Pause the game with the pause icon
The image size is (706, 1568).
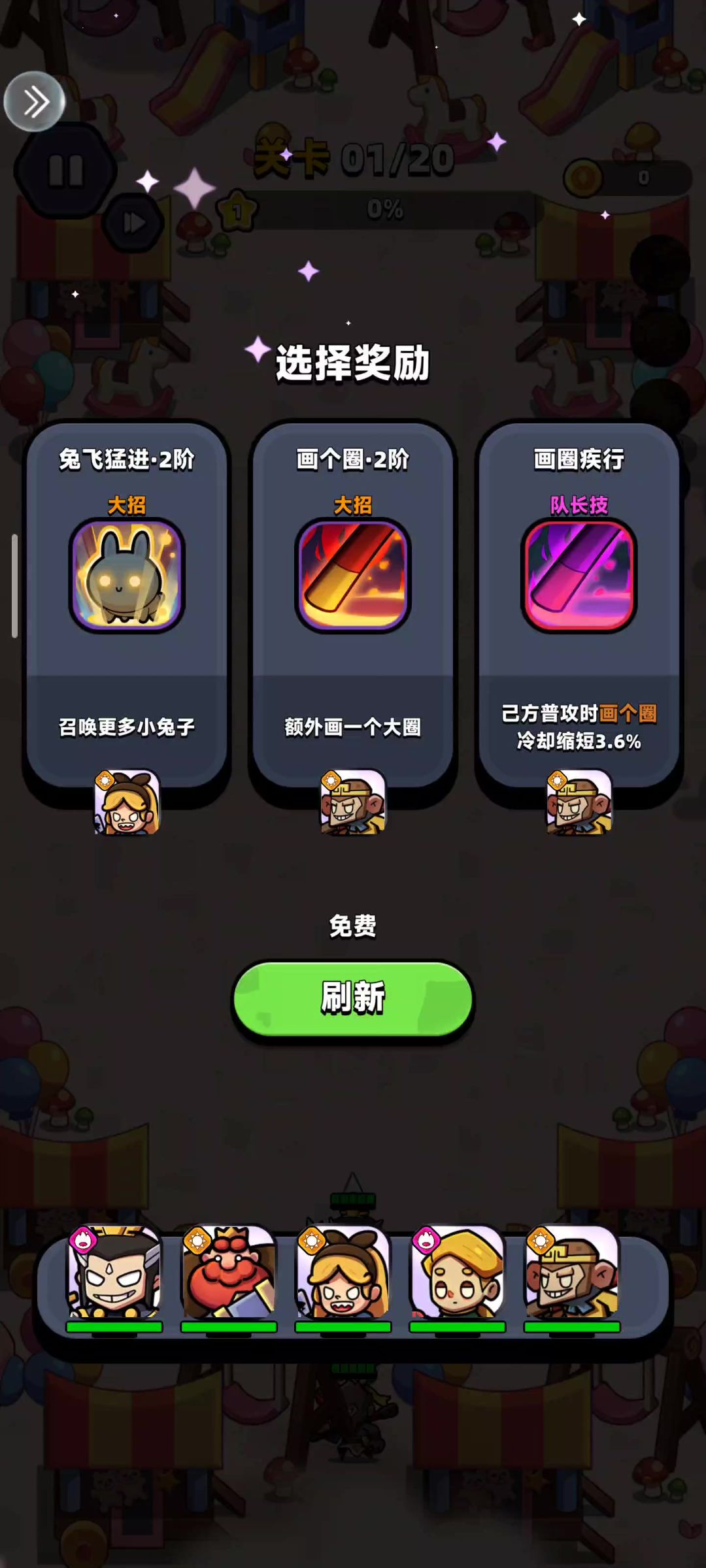point(66,171)
